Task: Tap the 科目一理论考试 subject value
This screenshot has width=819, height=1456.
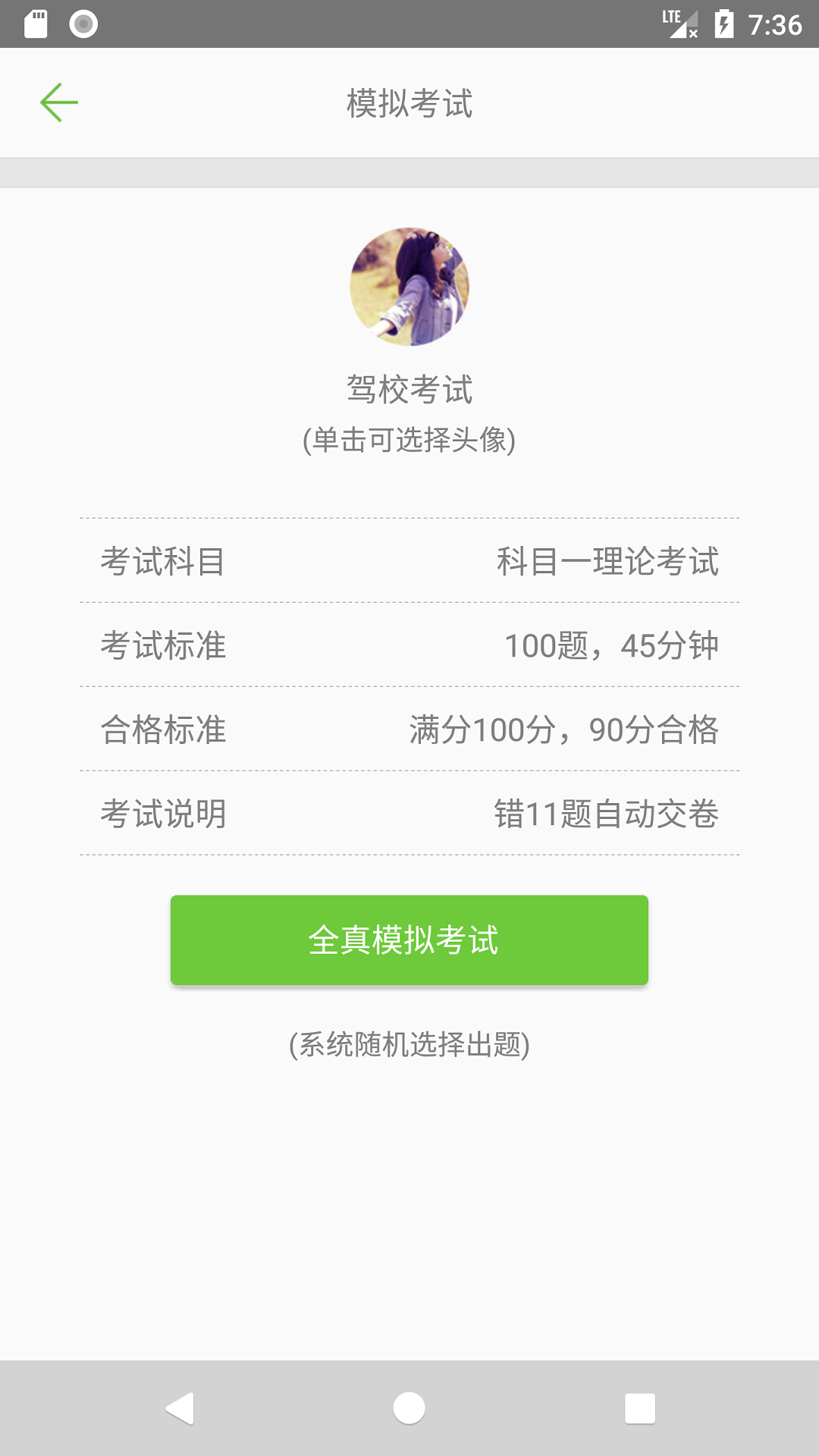Action: click(607, 561)
